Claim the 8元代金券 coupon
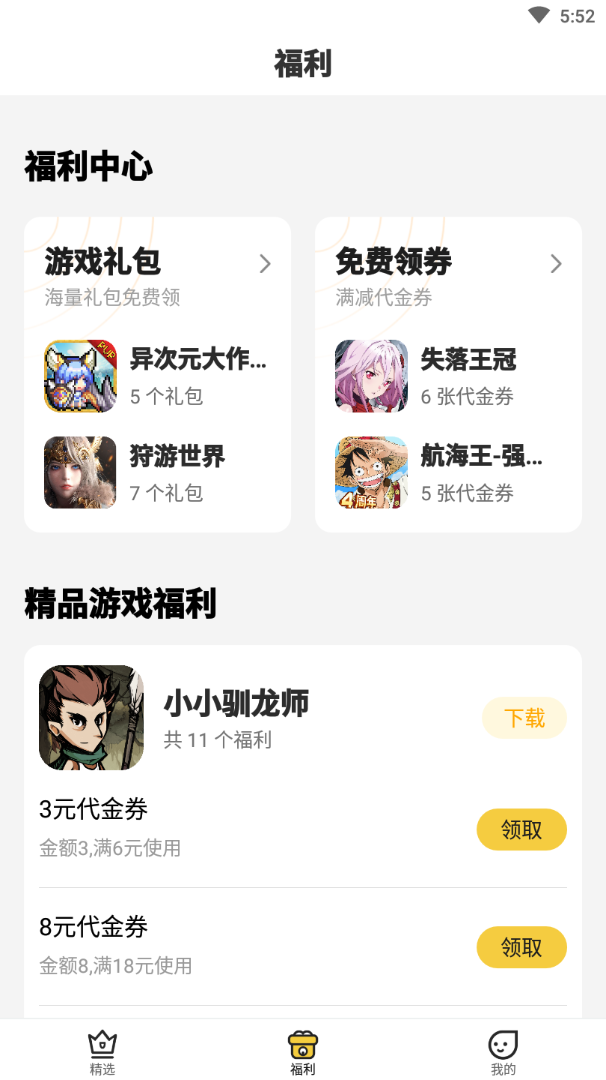 pyautogui.click(x=521, y=947)
